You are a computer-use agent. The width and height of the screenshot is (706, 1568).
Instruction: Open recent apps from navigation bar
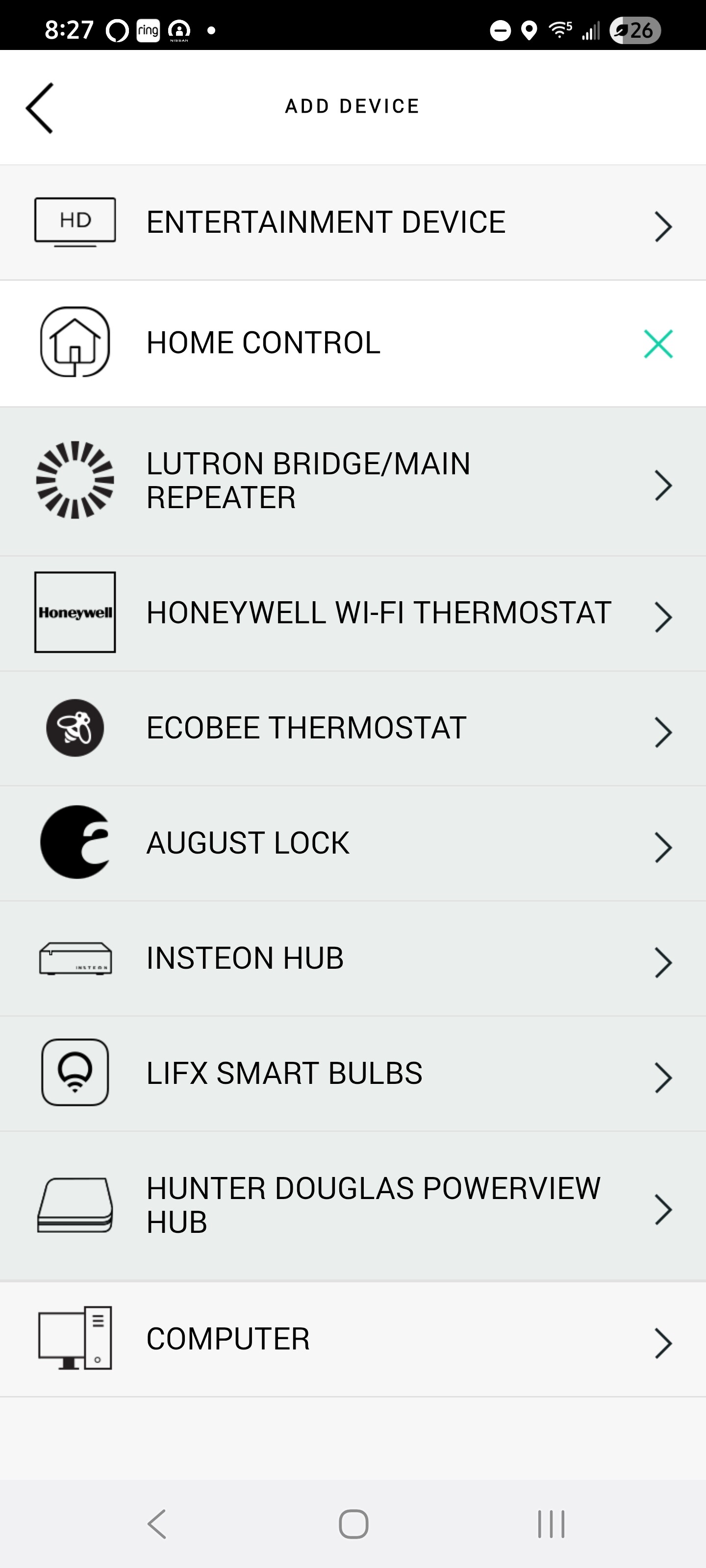click(x=551, y=1524)
